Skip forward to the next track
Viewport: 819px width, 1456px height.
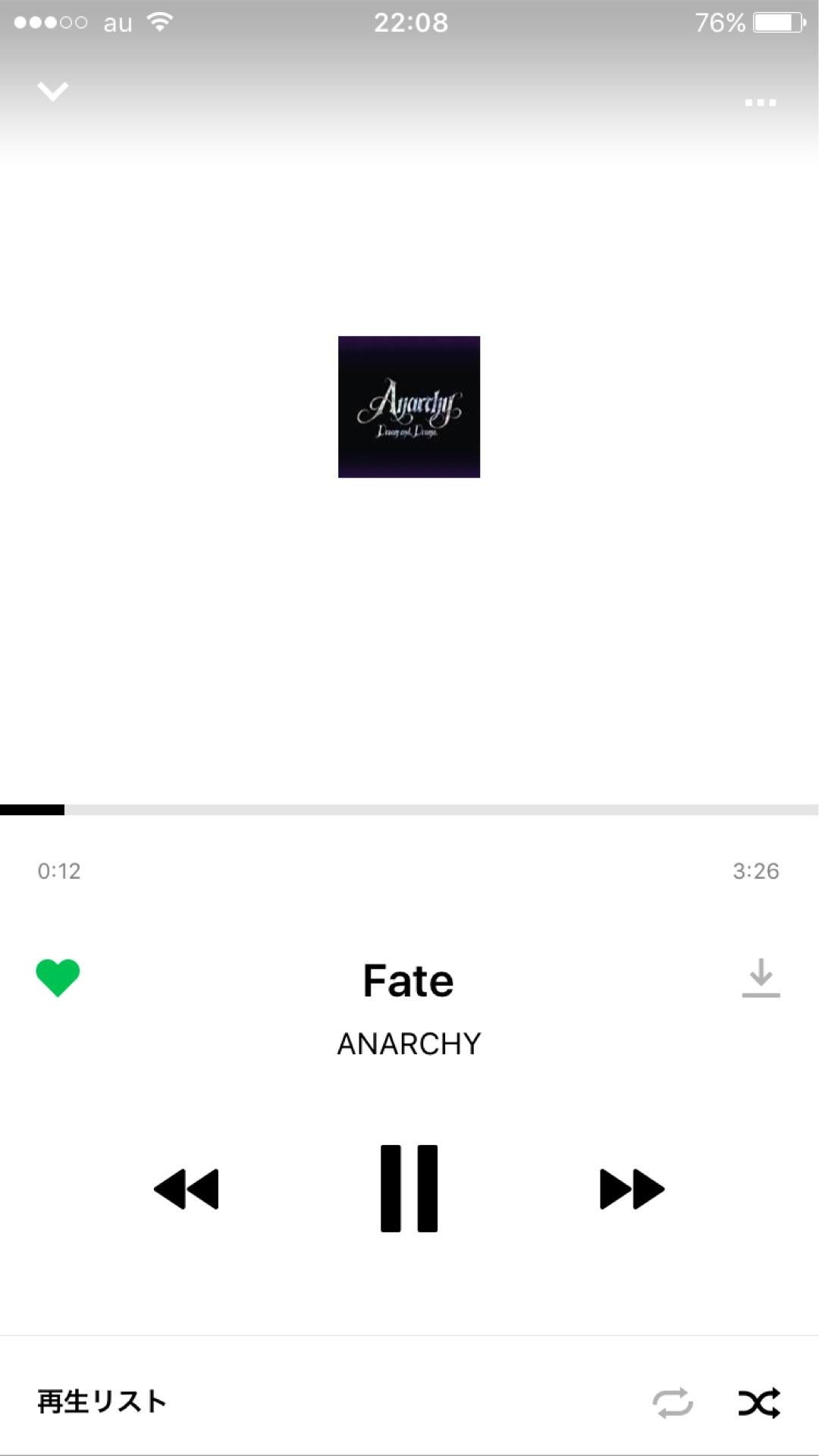[632, 1188]
